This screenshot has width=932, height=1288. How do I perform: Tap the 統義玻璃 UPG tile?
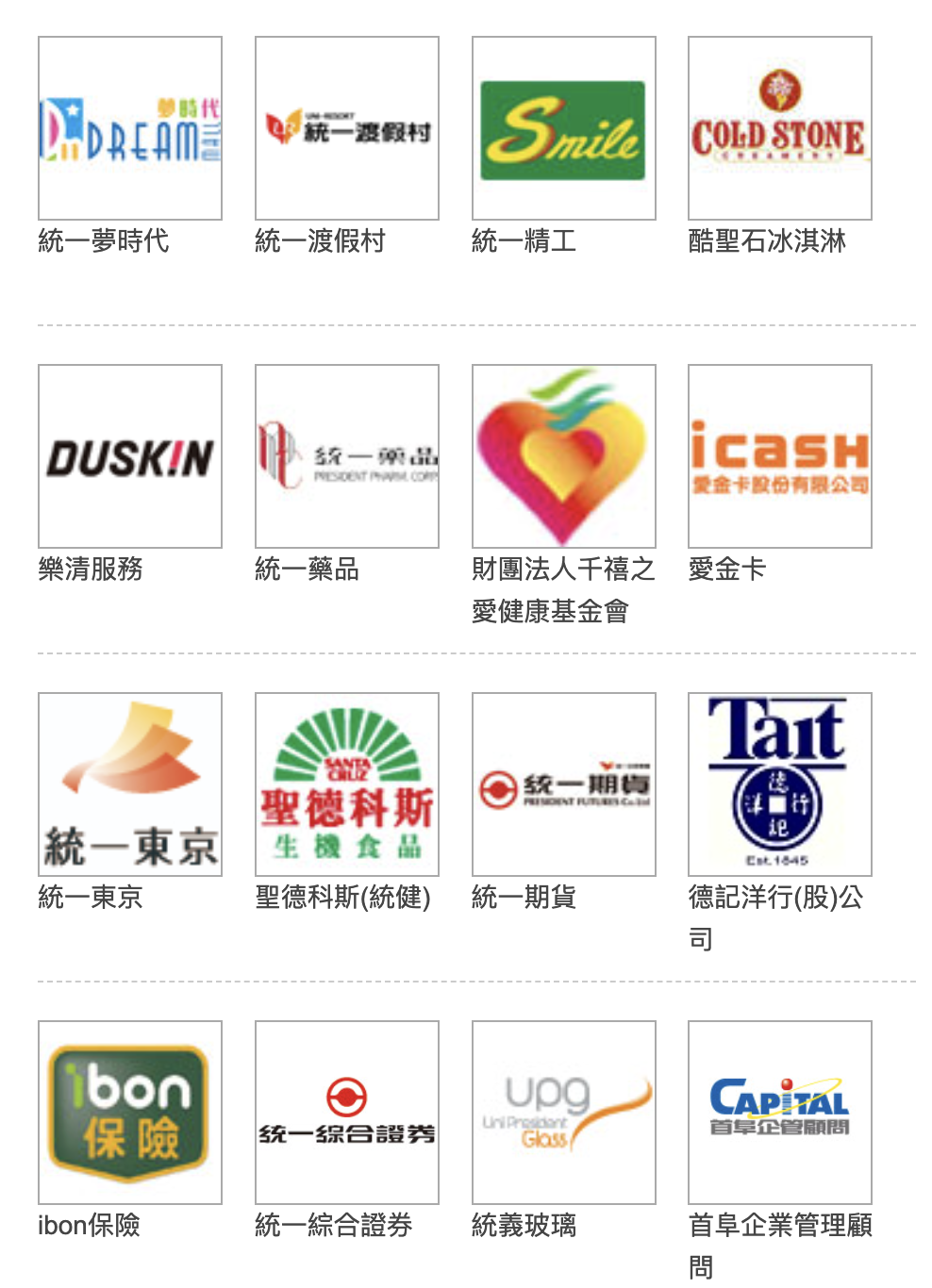(564, 1113)
